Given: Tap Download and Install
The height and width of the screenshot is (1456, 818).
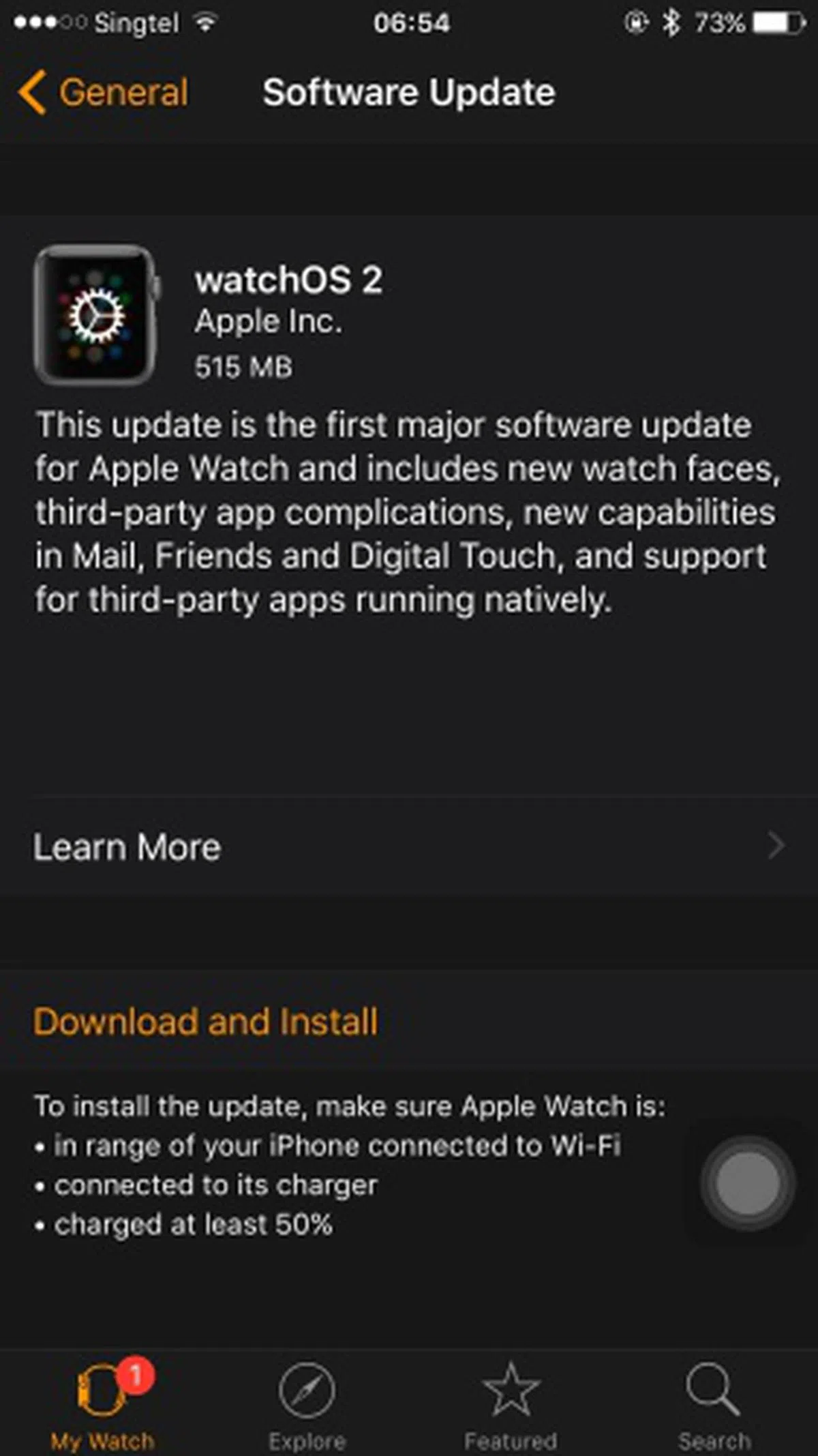Looking at the screenshot, I should [x=205, y=1022].
